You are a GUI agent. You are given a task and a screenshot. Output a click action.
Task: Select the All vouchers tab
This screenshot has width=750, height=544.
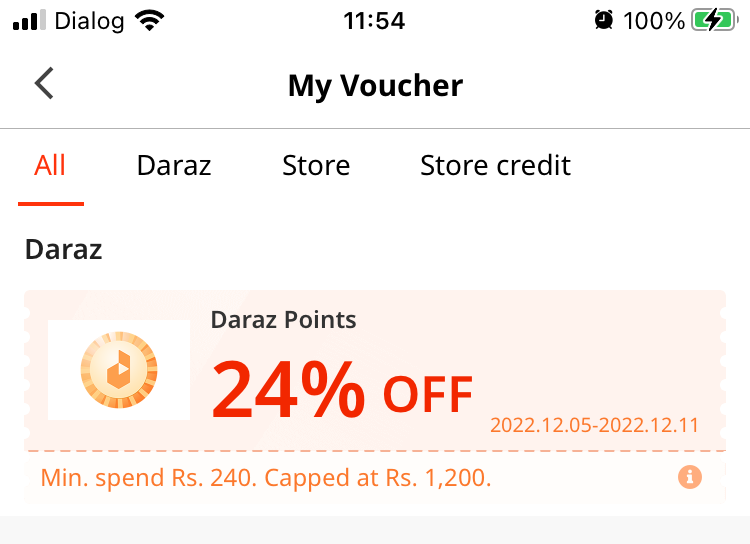(x=50, y=166)
